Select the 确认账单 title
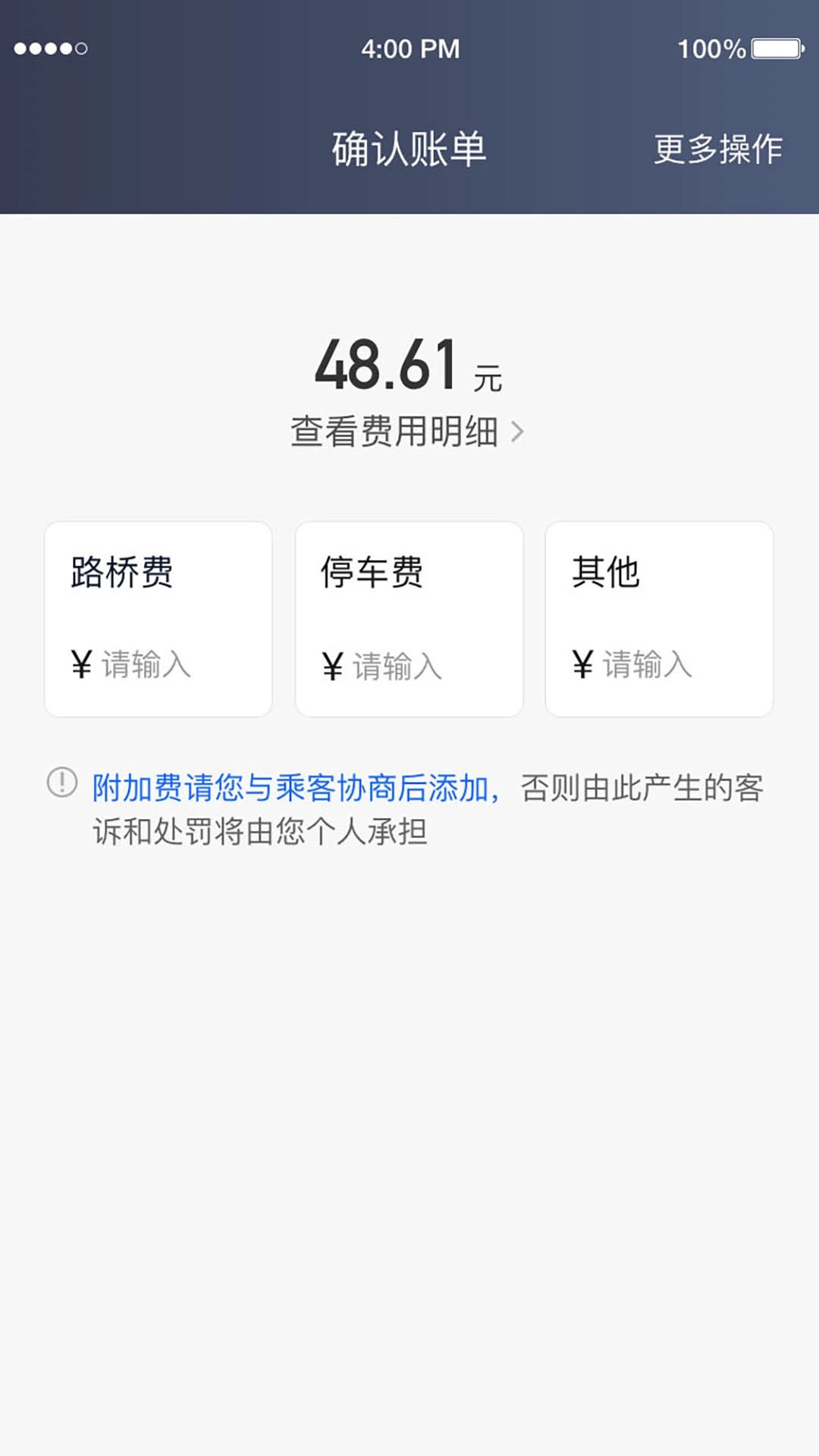This screenshot has height=1456, width=819. [409, 149]
